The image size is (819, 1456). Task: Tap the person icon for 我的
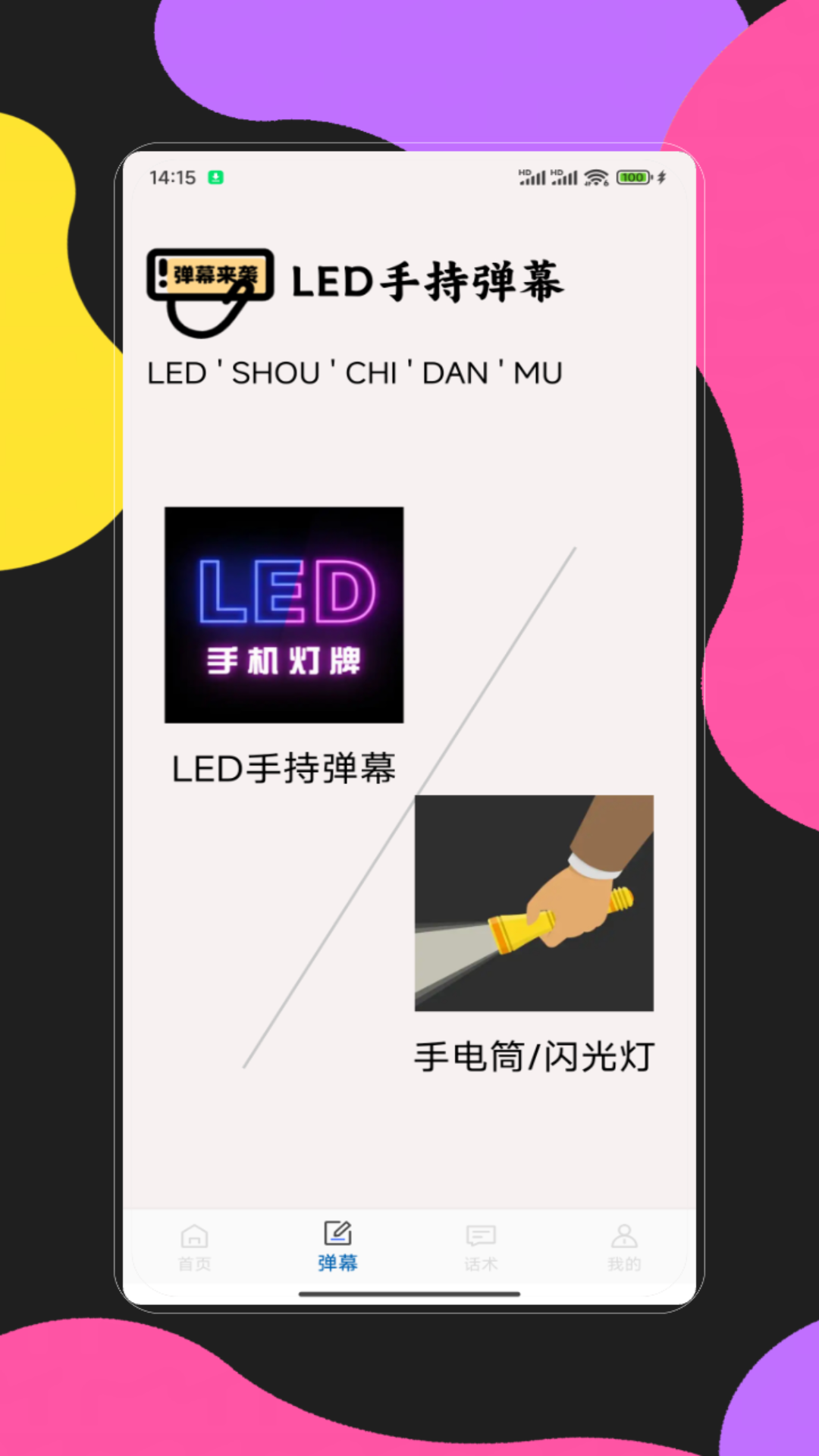coord(624,1235)
